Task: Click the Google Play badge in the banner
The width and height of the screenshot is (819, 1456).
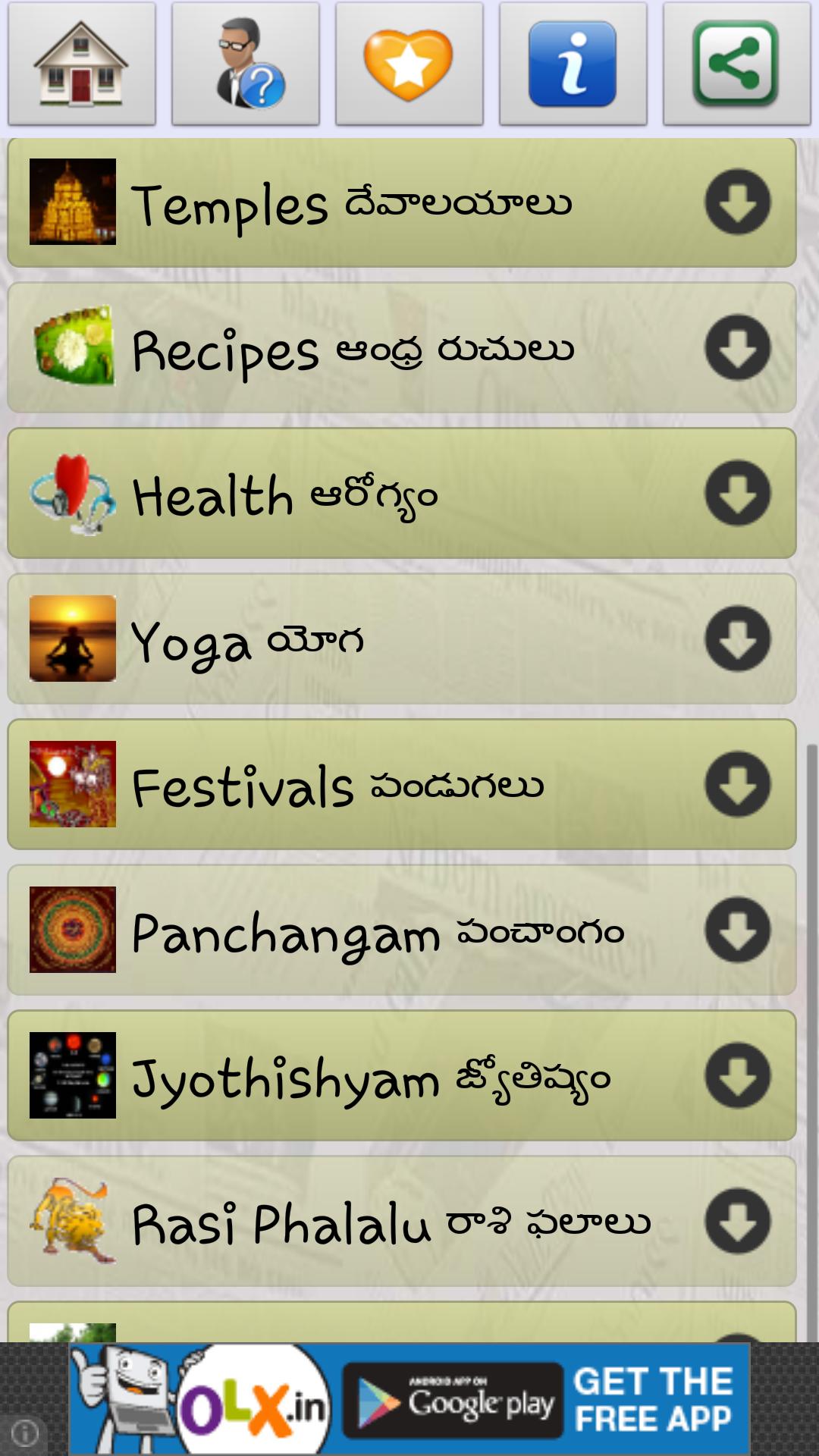Action: [x=455, y=1399]
